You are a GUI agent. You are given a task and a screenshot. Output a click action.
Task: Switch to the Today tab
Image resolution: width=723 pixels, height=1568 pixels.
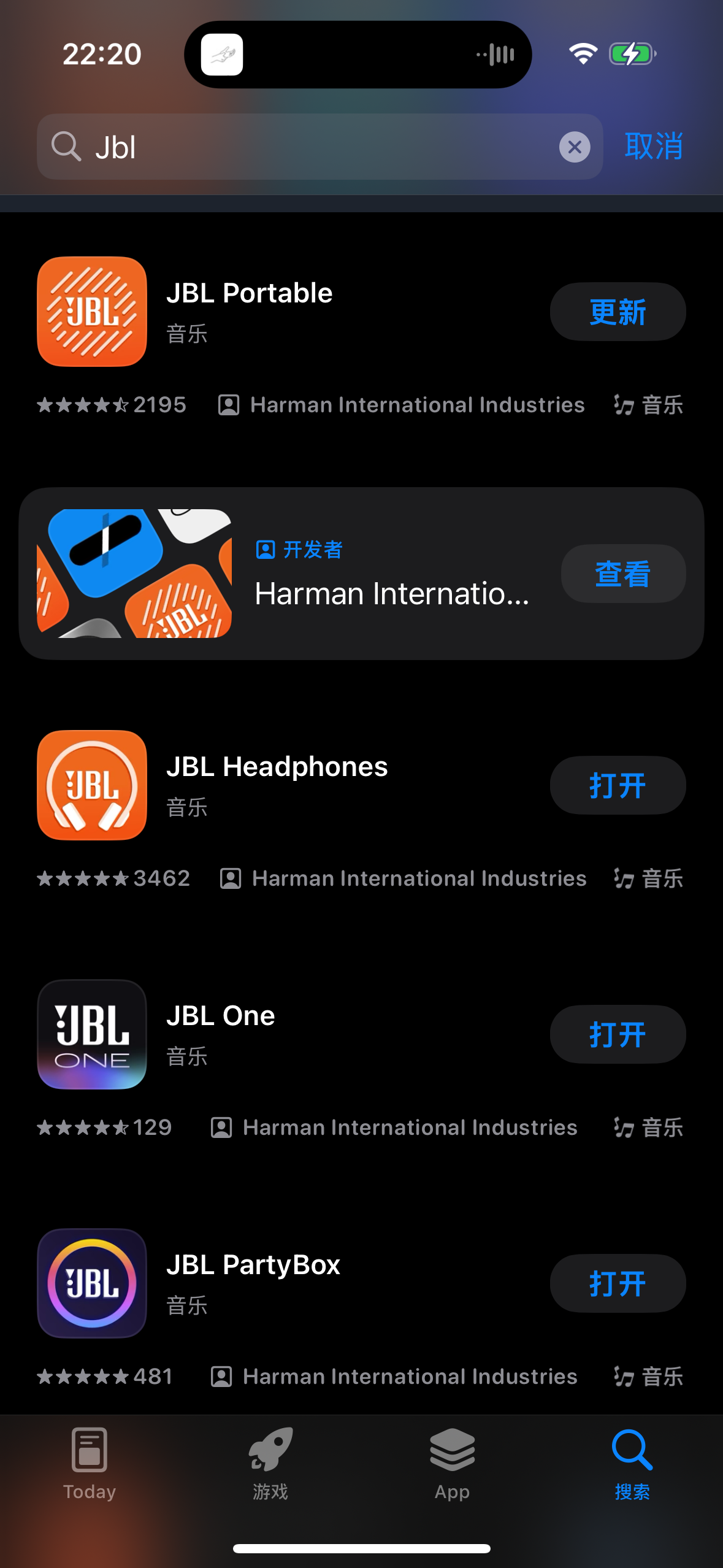click(90, 1463)
